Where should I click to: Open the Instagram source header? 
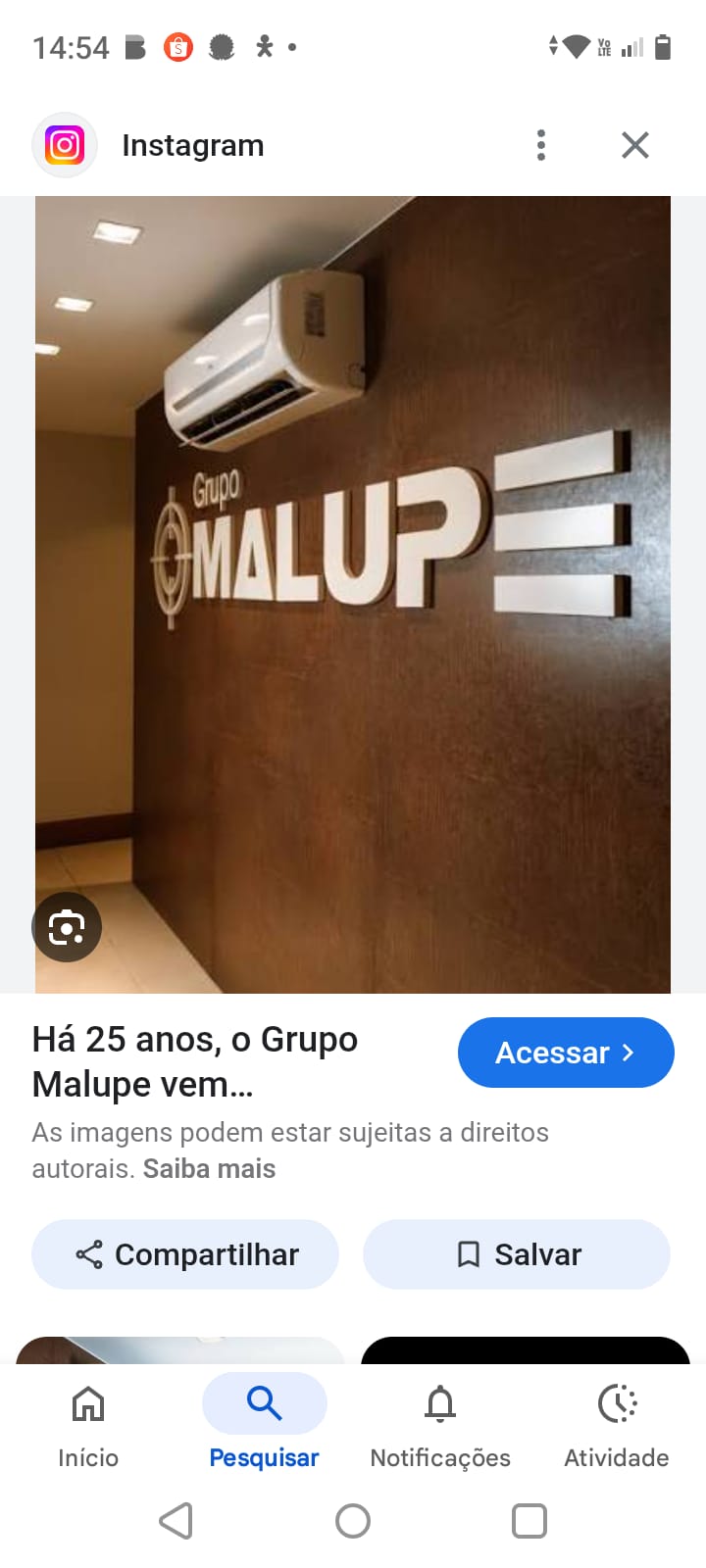pos(192,145)
